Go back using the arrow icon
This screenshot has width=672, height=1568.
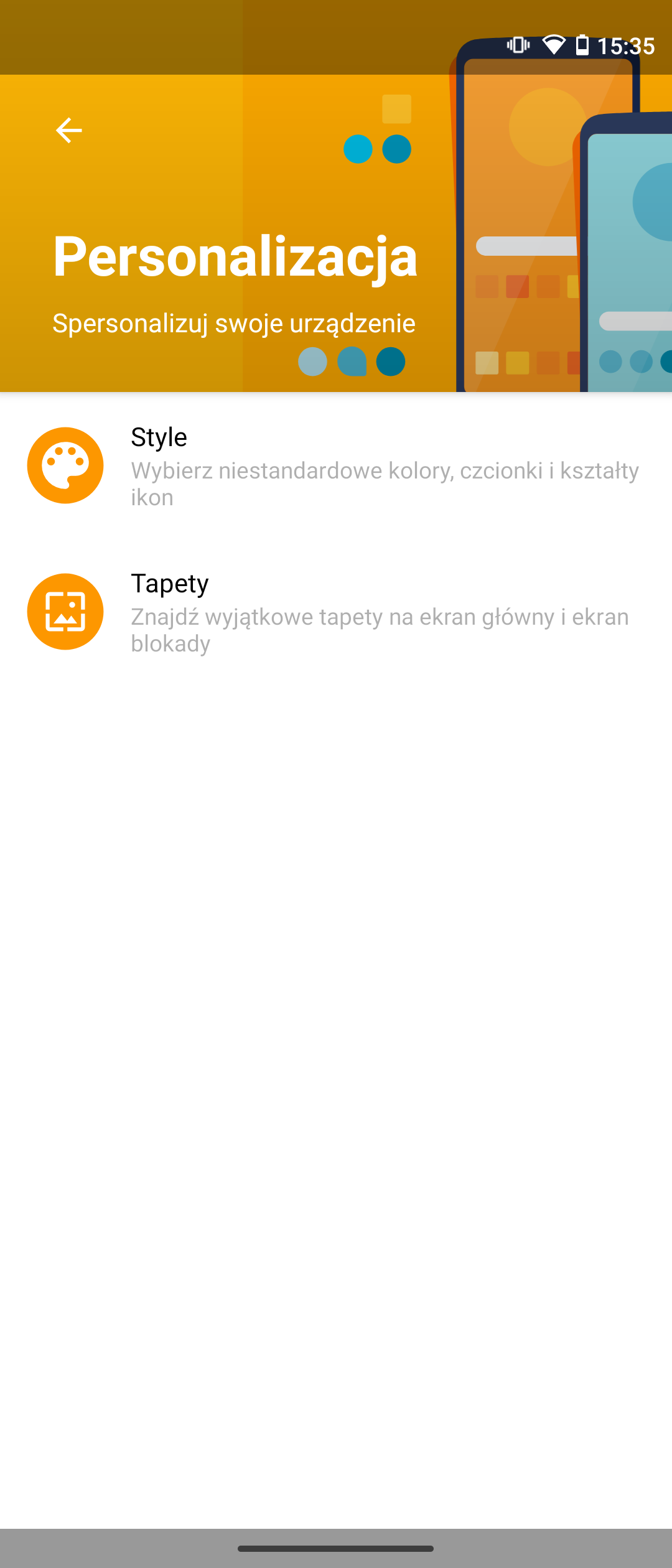pos(68,130)
